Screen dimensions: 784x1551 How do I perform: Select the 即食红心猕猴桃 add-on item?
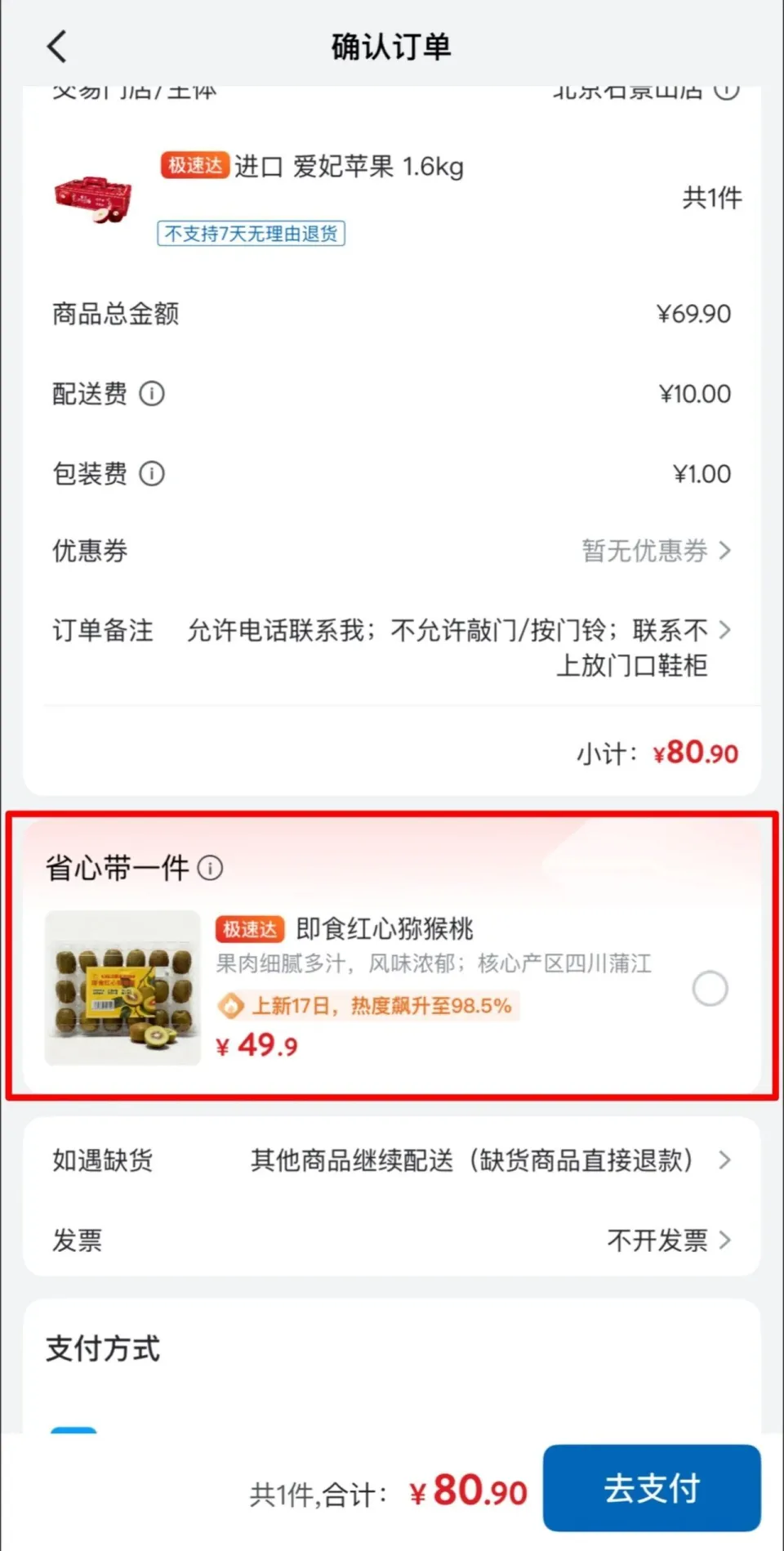tap(710, 989)
